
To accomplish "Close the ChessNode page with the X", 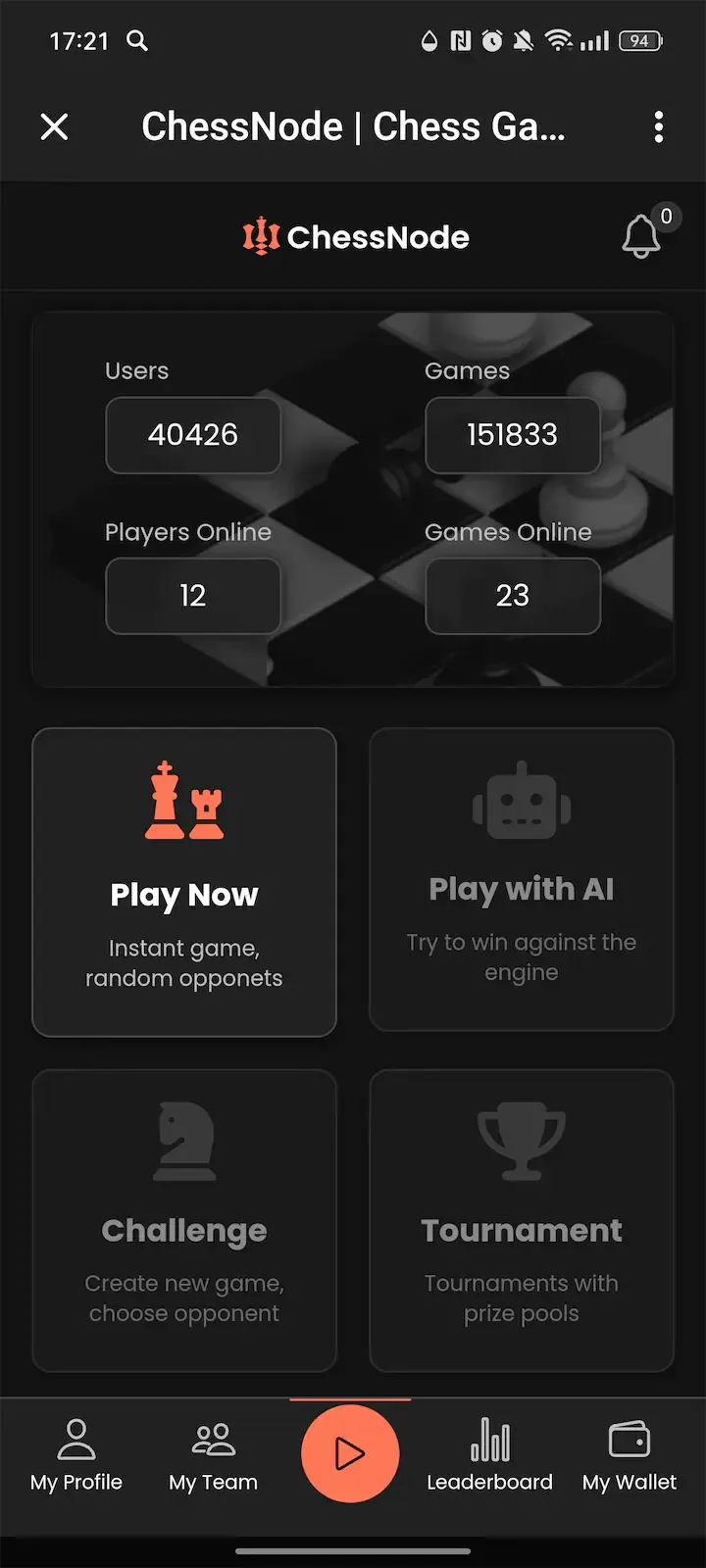I will point(55,127).
